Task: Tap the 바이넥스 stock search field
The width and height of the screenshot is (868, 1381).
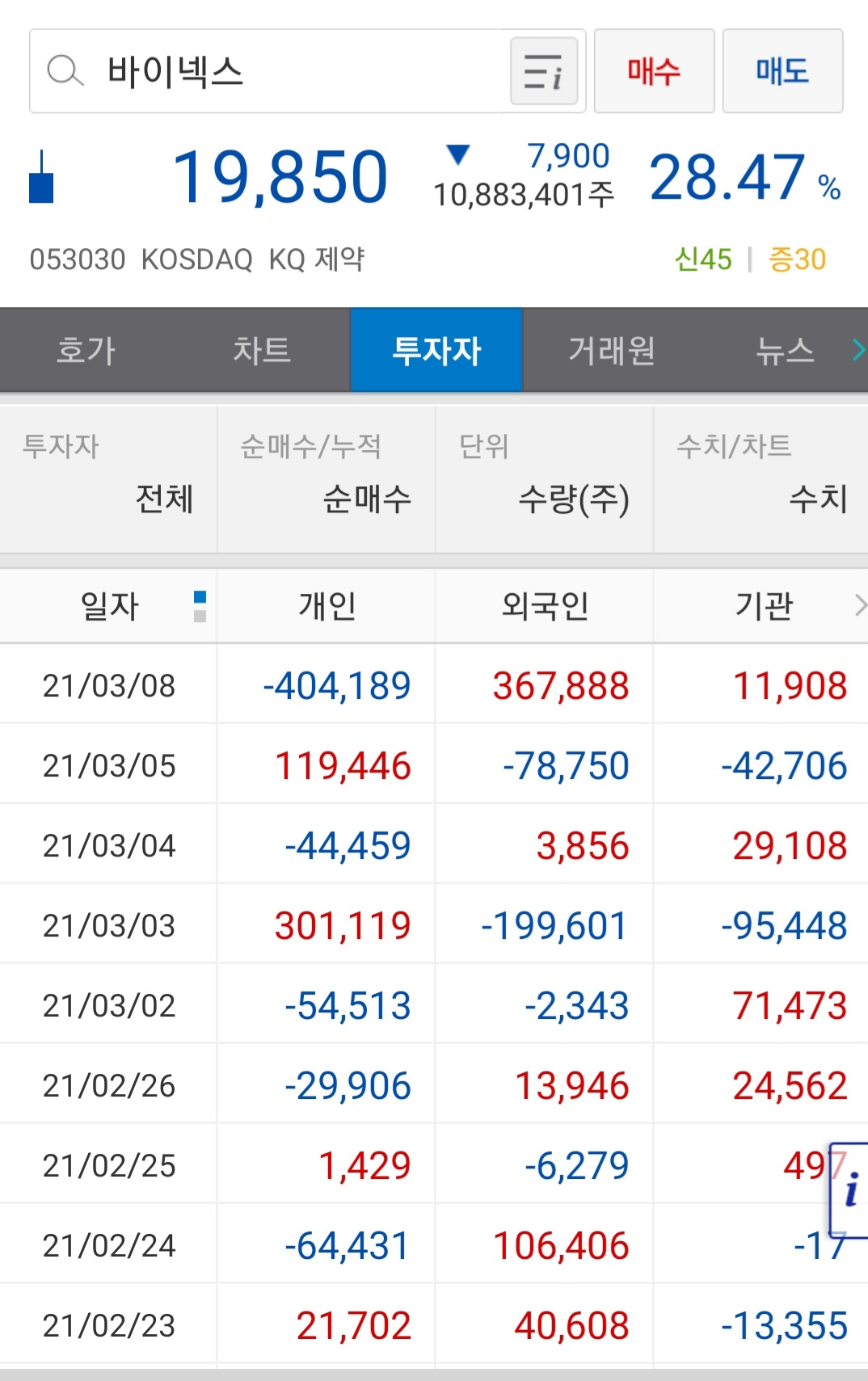Action: [267, 71]
